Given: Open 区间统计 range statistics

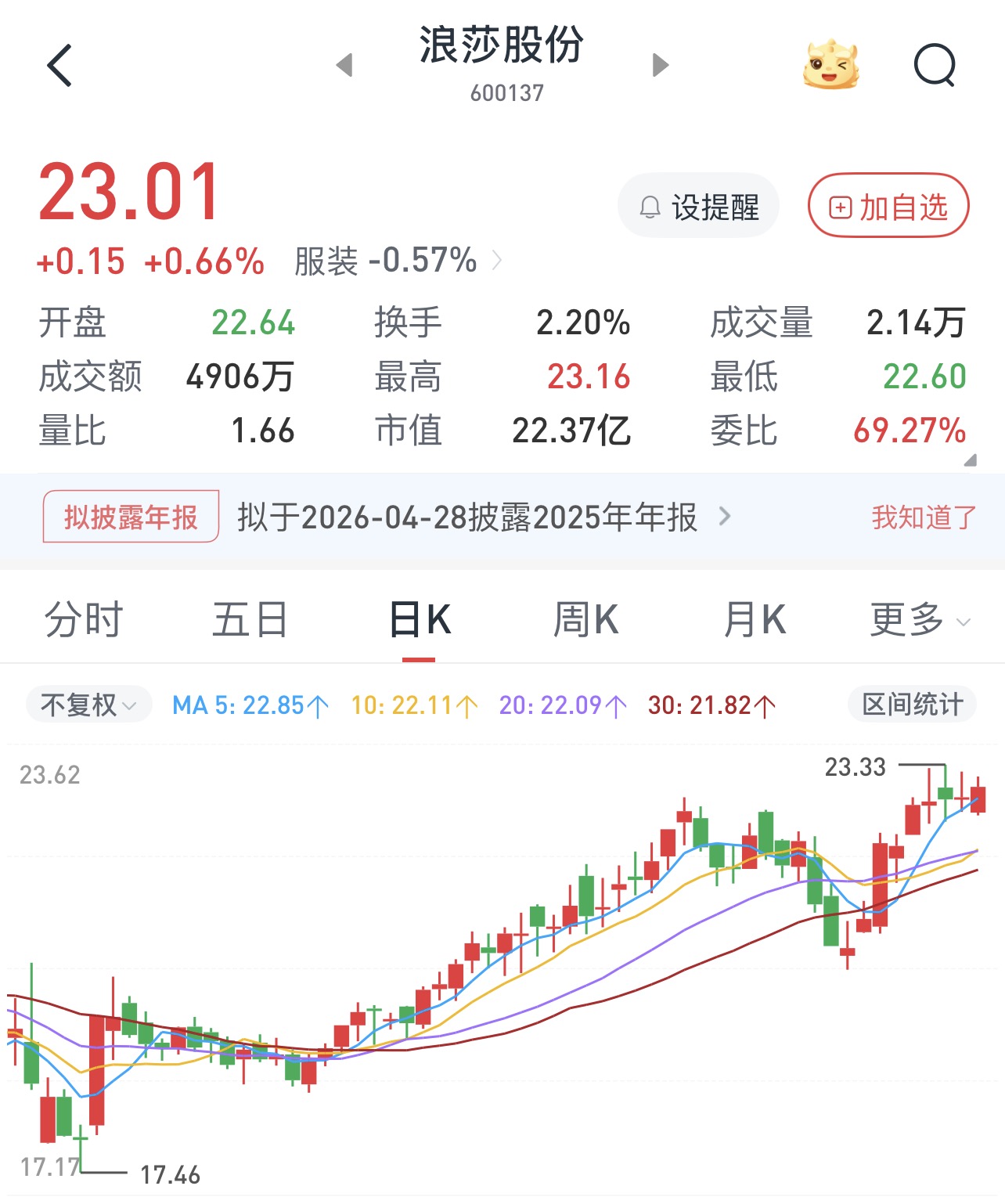Looking at the screenshot, I should coord(912,705).
